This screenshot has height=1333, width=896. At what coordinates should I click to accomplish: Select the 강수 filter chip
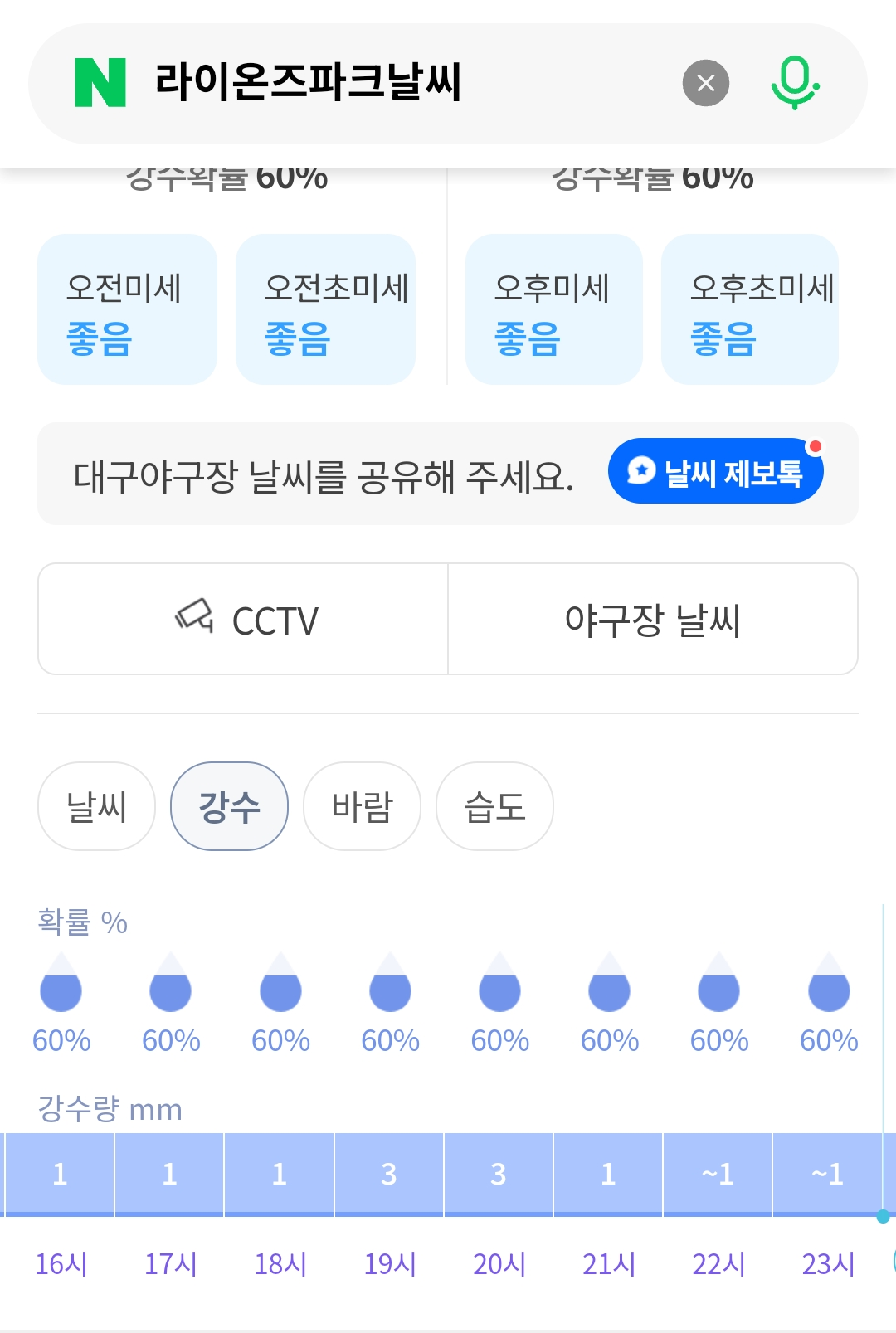click(x=229, y=805)
